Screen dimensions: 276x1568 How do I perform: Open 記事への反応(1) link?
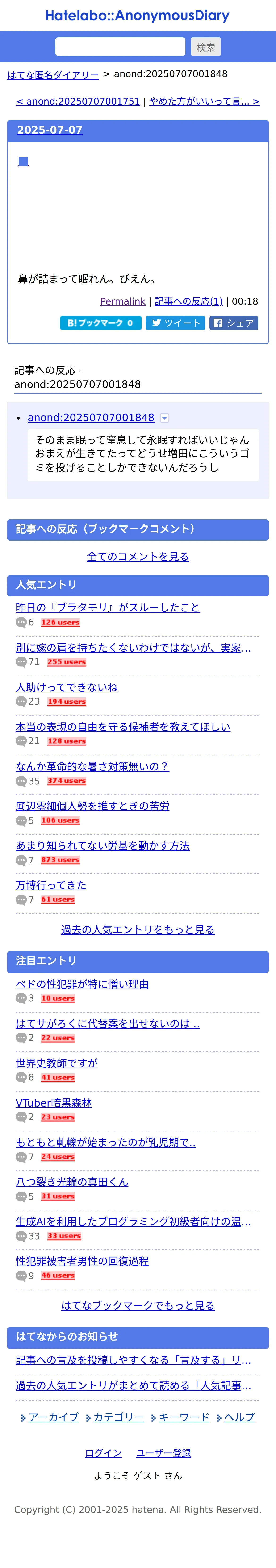tap(188, 301)
